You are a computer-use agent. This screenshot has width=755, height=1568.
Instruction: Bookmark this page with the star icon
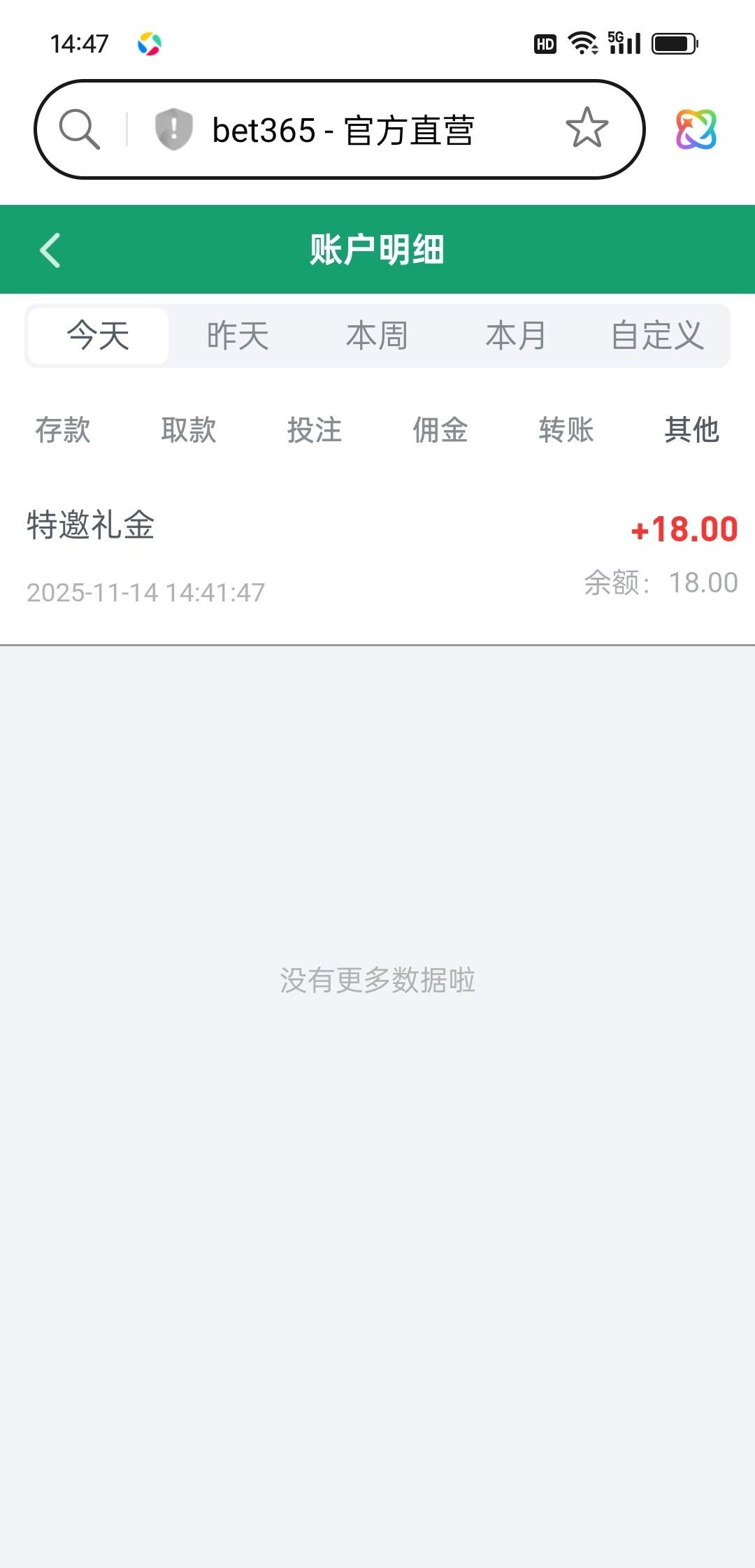tap(587, 129)
